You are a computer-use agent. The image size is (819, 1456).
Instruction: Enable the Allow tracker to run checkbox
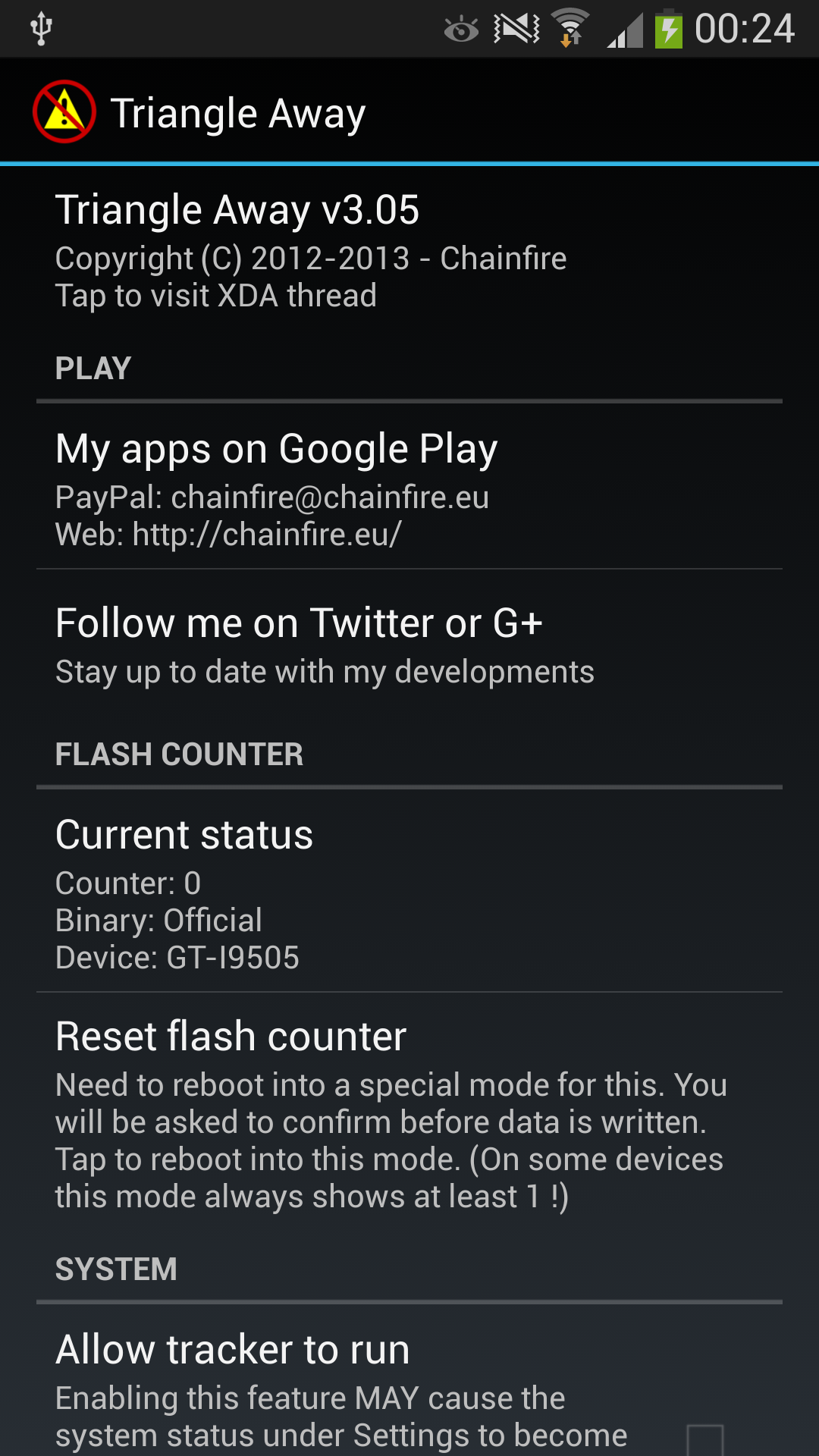704,1439
